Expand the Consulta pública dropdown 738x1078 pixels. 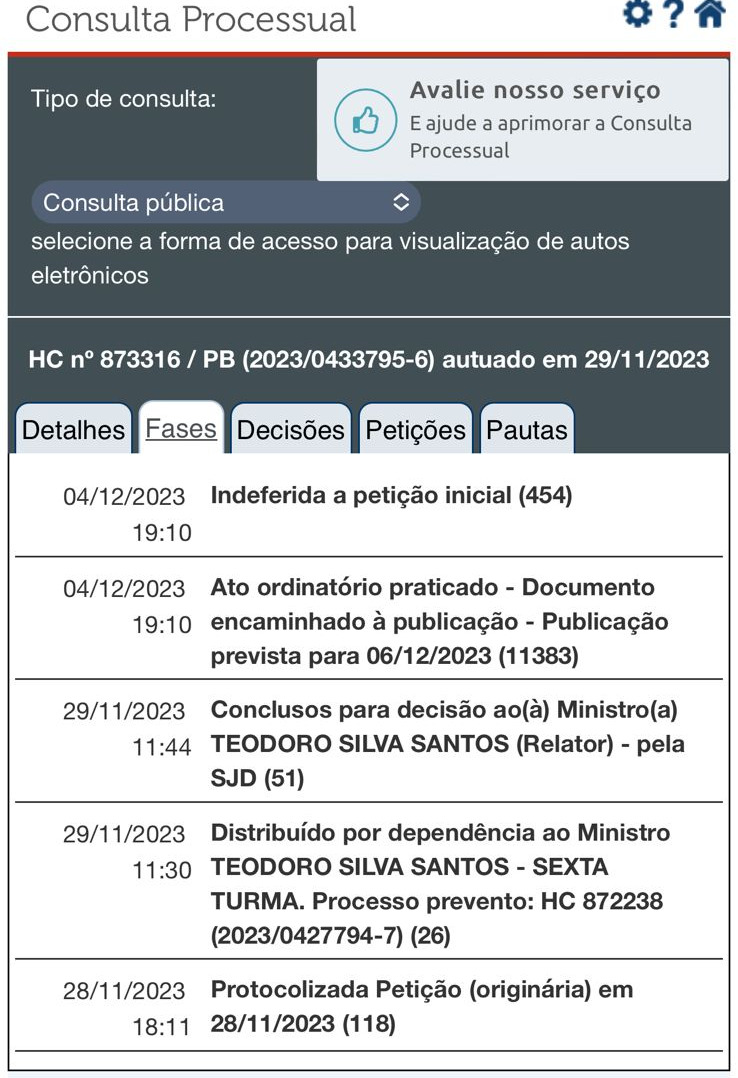pos(226,203)
